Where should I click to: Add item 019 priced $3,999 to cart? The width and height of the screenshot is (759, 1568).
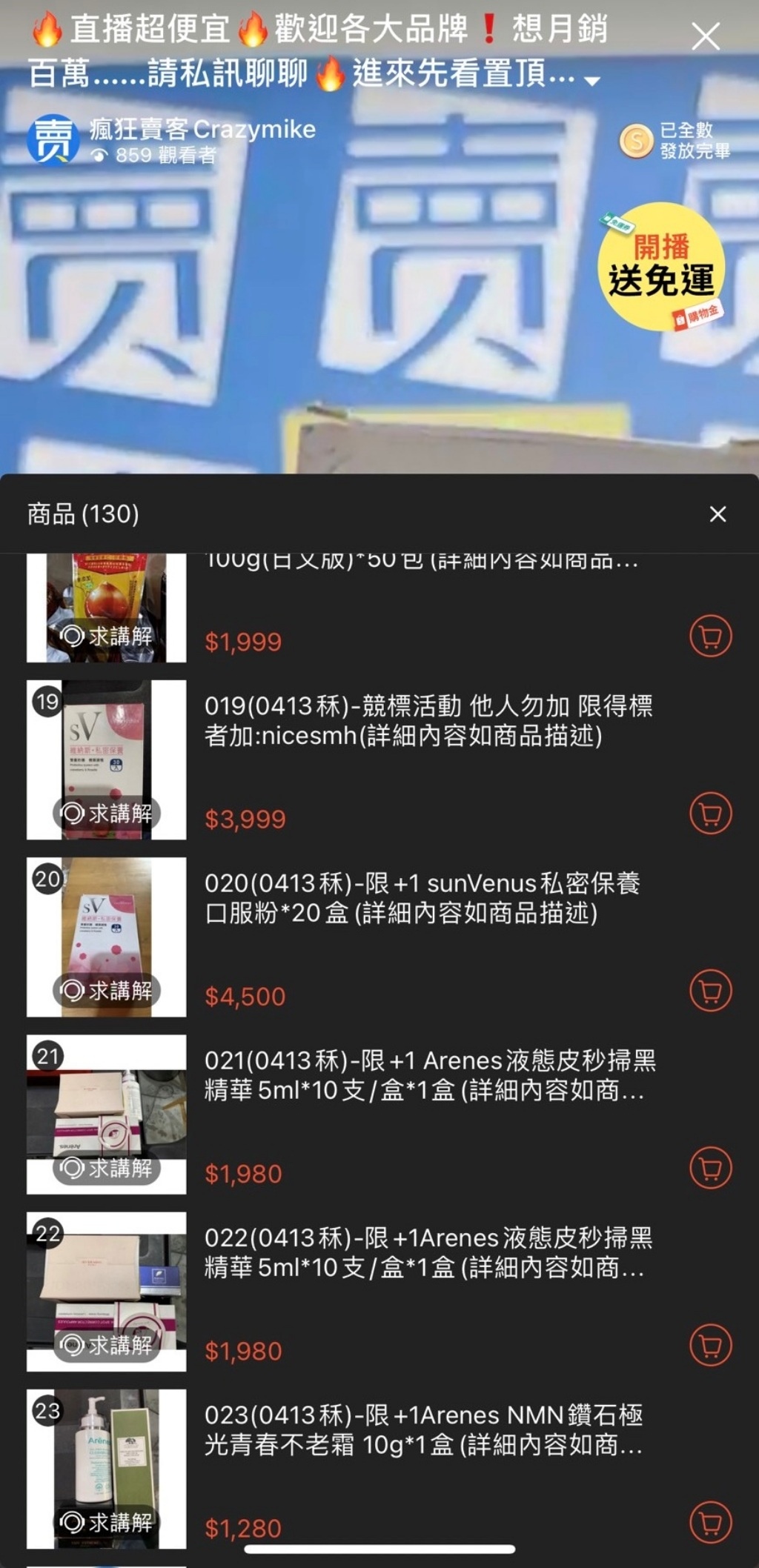pyautogui.click(x=710, y=814)
